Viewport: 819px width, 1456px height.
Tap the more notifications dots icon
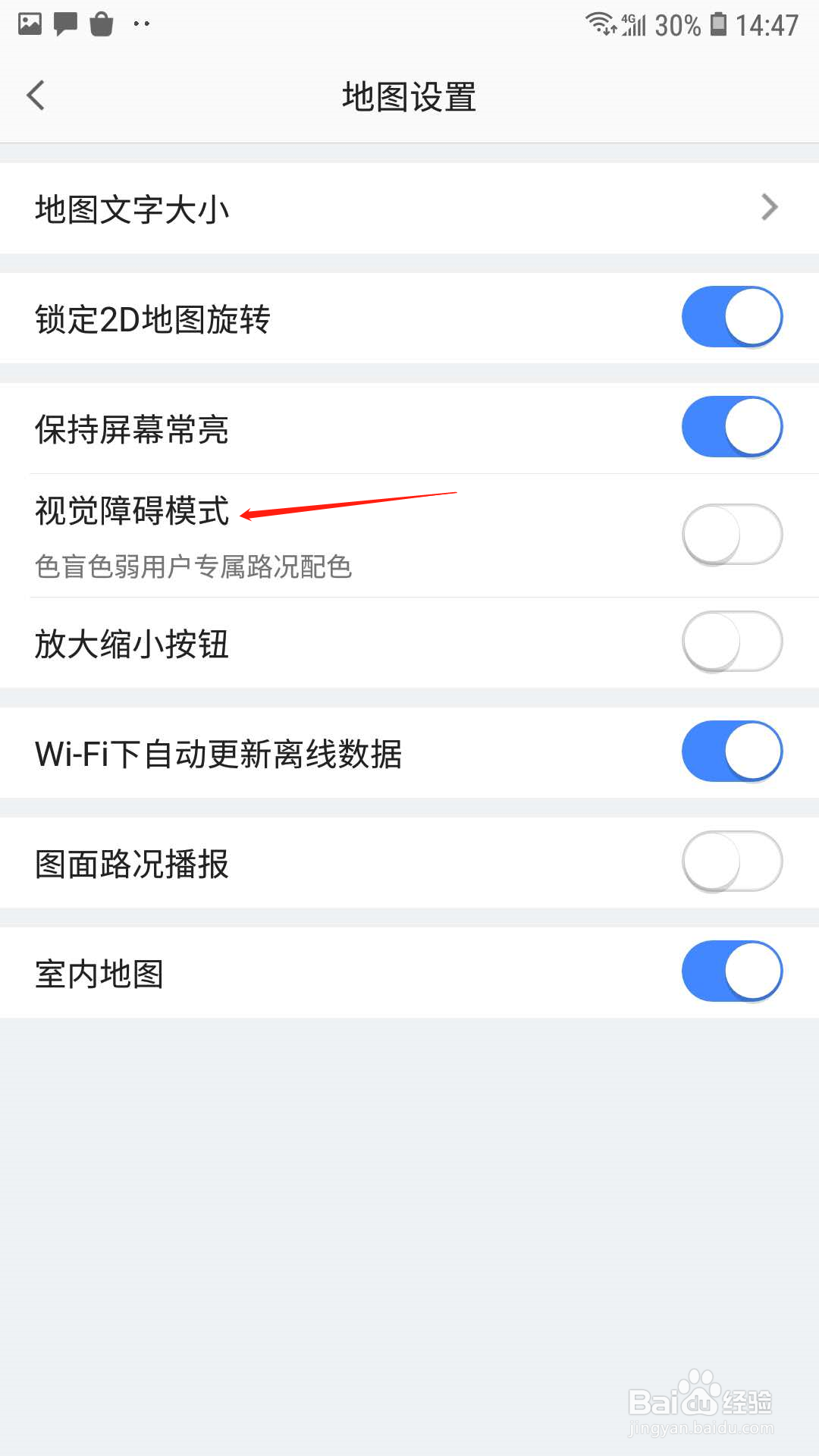[x=139, y=25]
